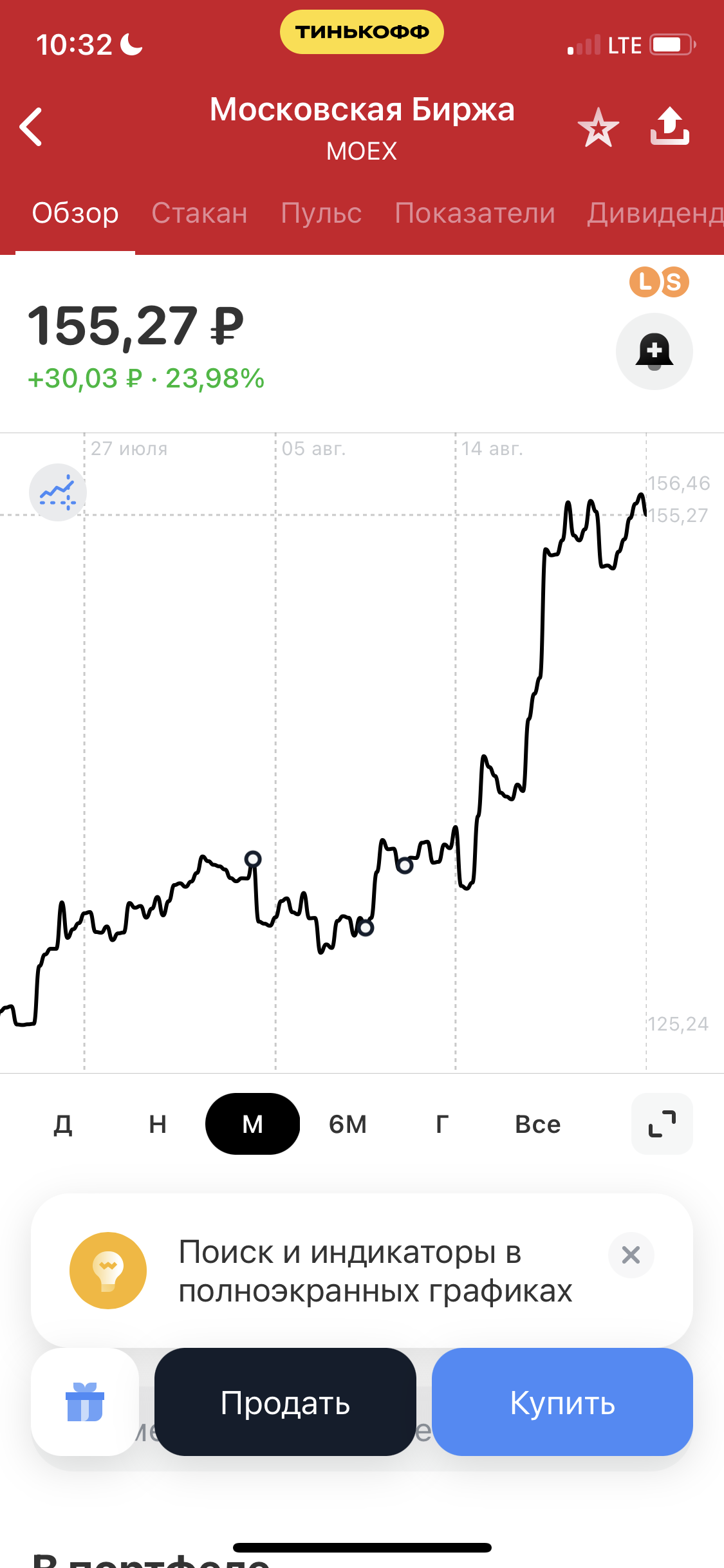Set chart period to Д
This screenshot has height=1568, width=724.
[x=63, y=1125]
